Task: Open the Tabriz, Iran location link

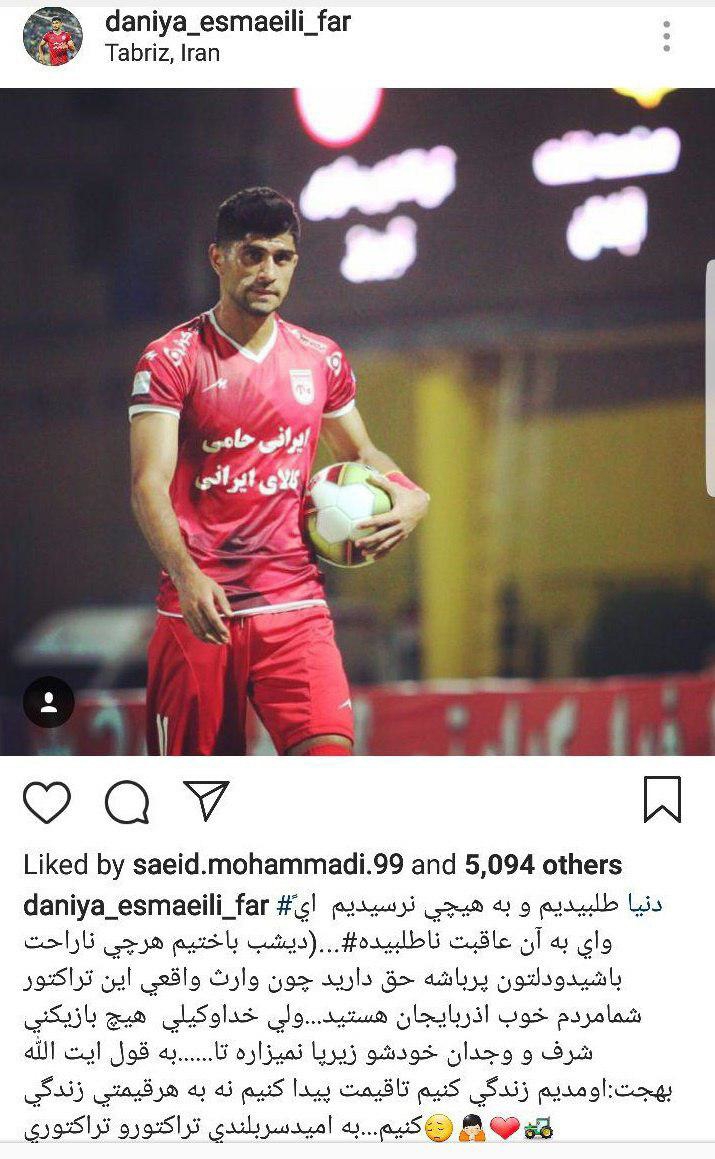Action: point(162,53)
